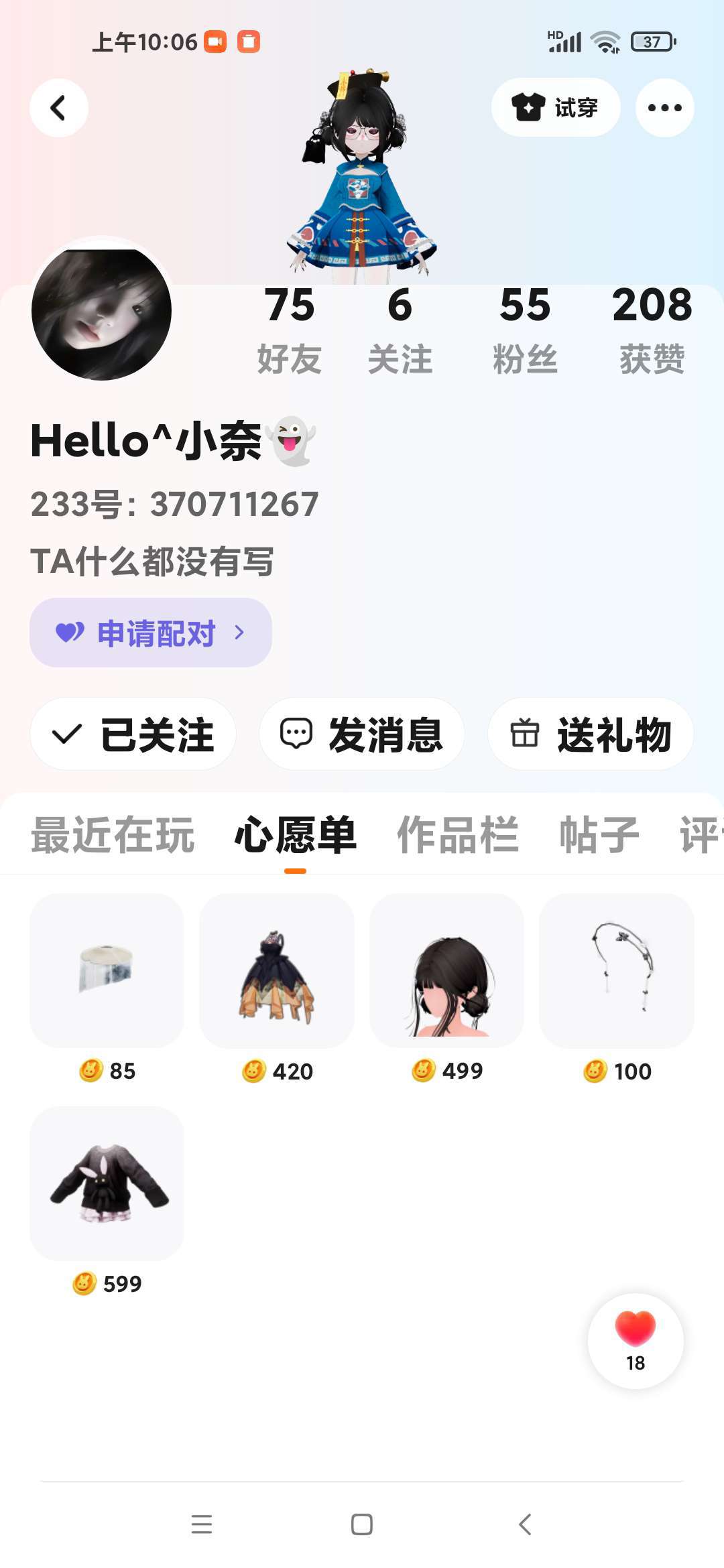The width and height of the screenshot is (724, 1568).
Task: Open the headband item priced 100
Action: pos(617,971)
